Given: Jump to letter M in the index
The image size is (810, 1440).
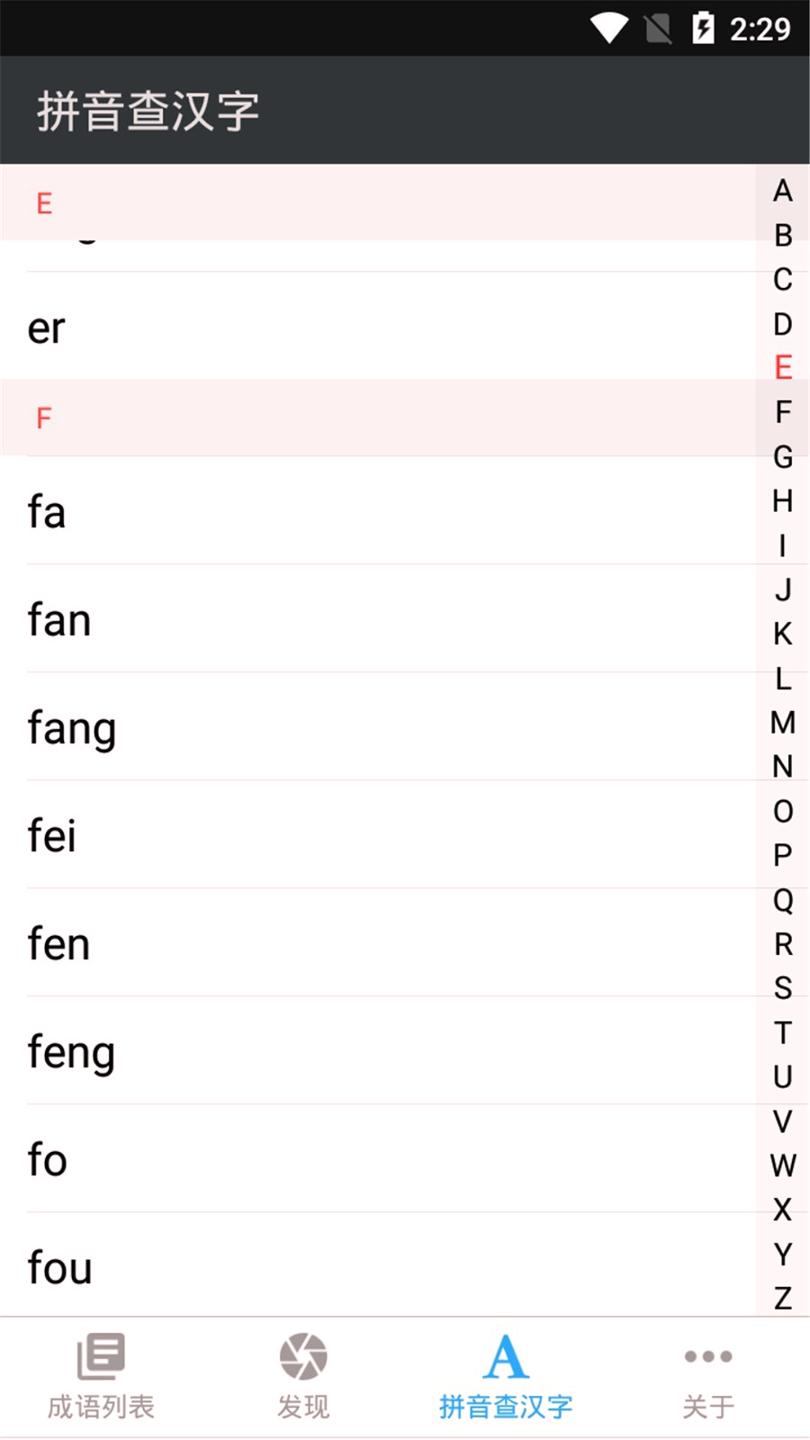Looking at the screenshot, I should click(783, 722).
